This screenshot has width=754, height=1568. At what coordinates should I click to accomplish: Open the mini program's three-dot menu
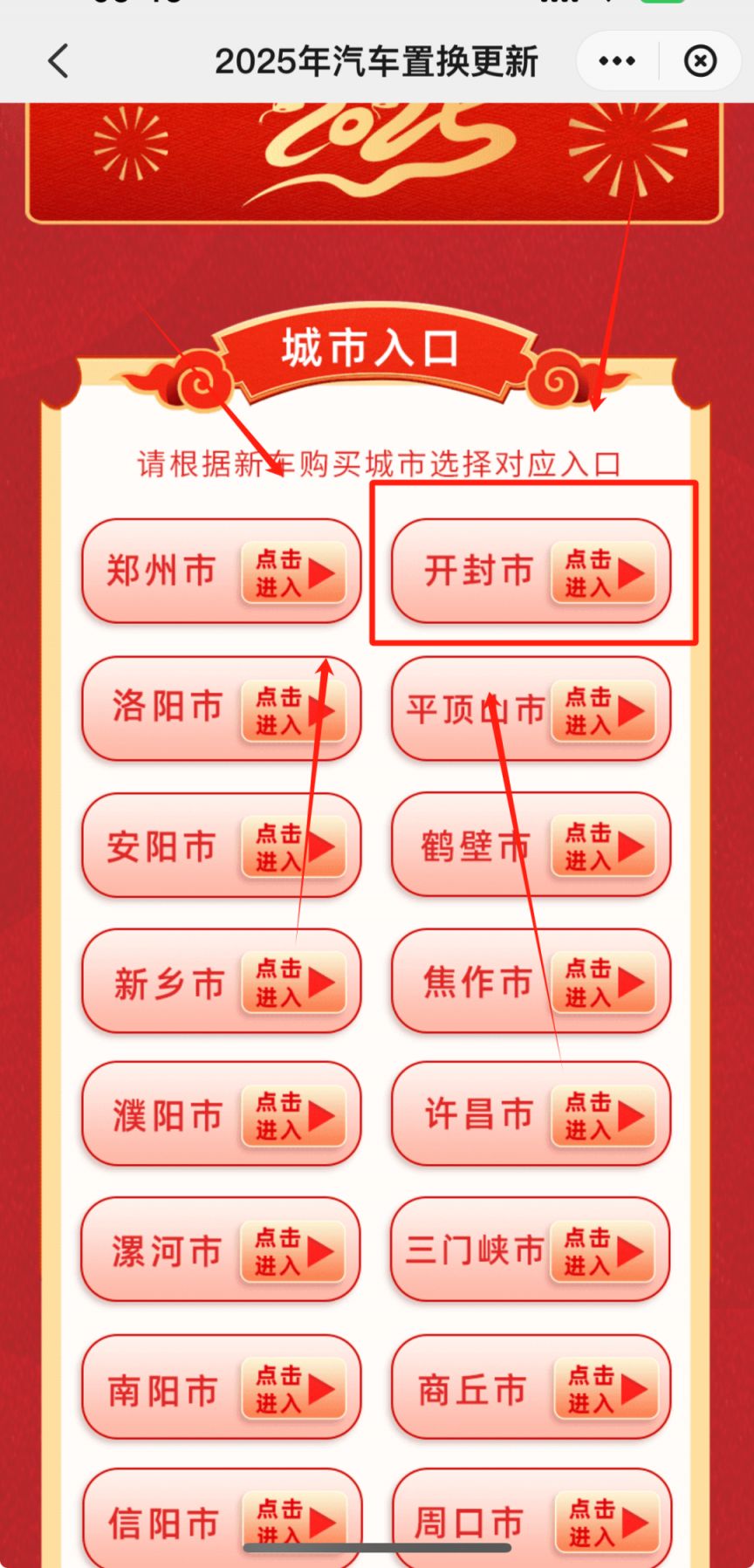tap(617, 62)
